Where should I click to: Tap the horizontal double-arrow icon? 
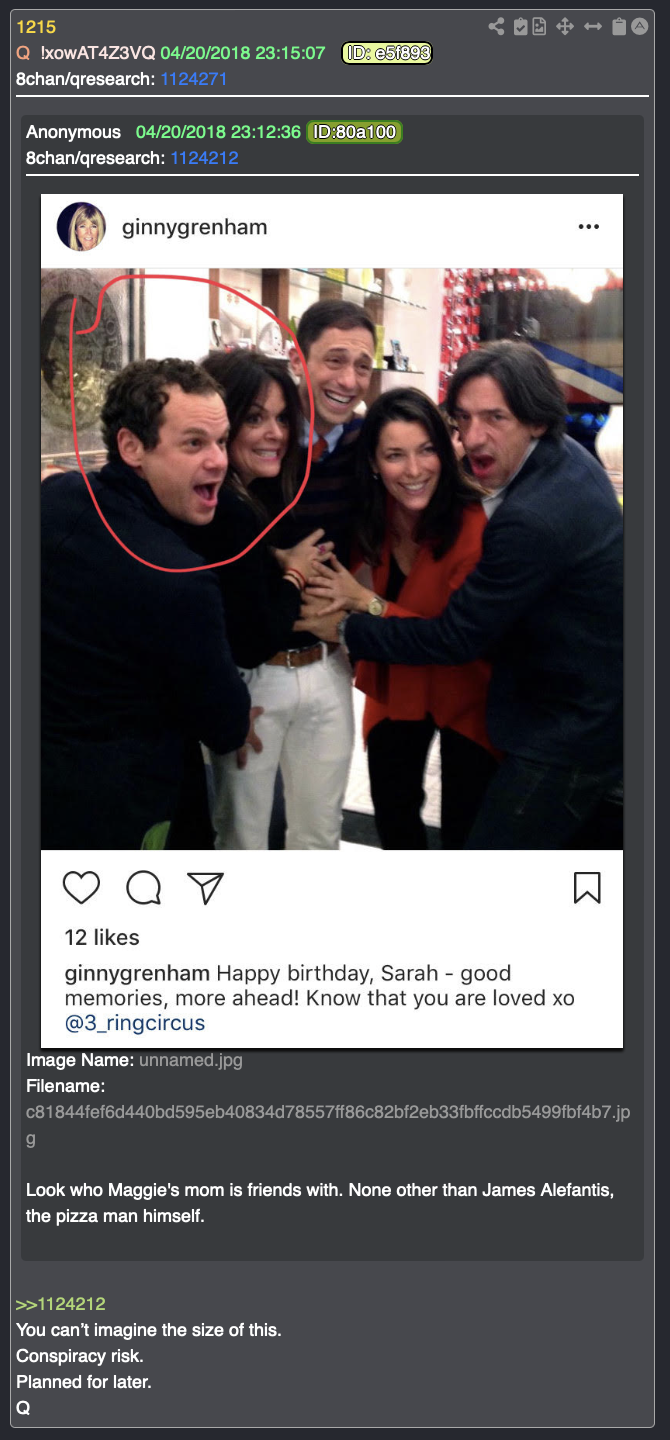pyautogui.click(x=593, y=27)
